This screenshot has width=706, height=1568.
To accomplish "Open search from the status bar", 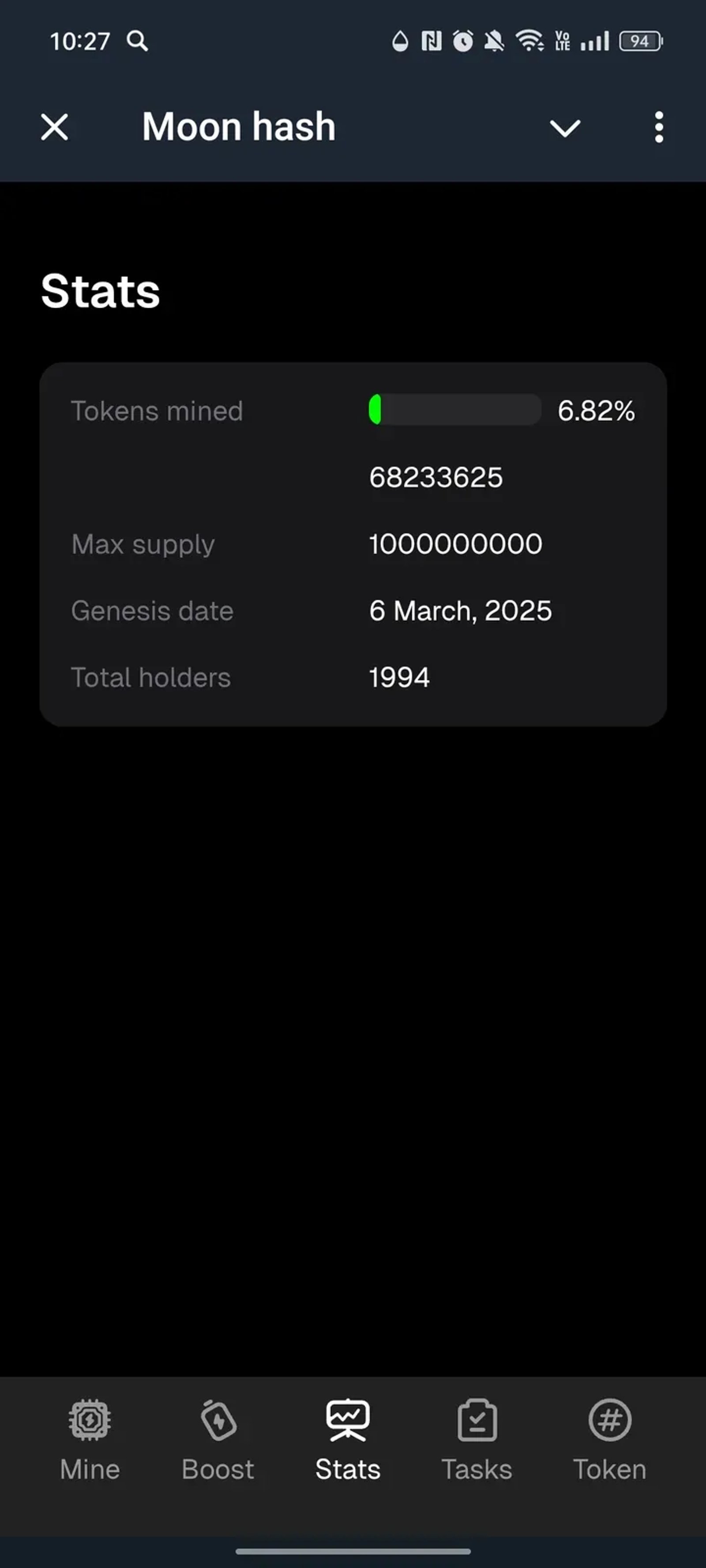I will (137, 41).
